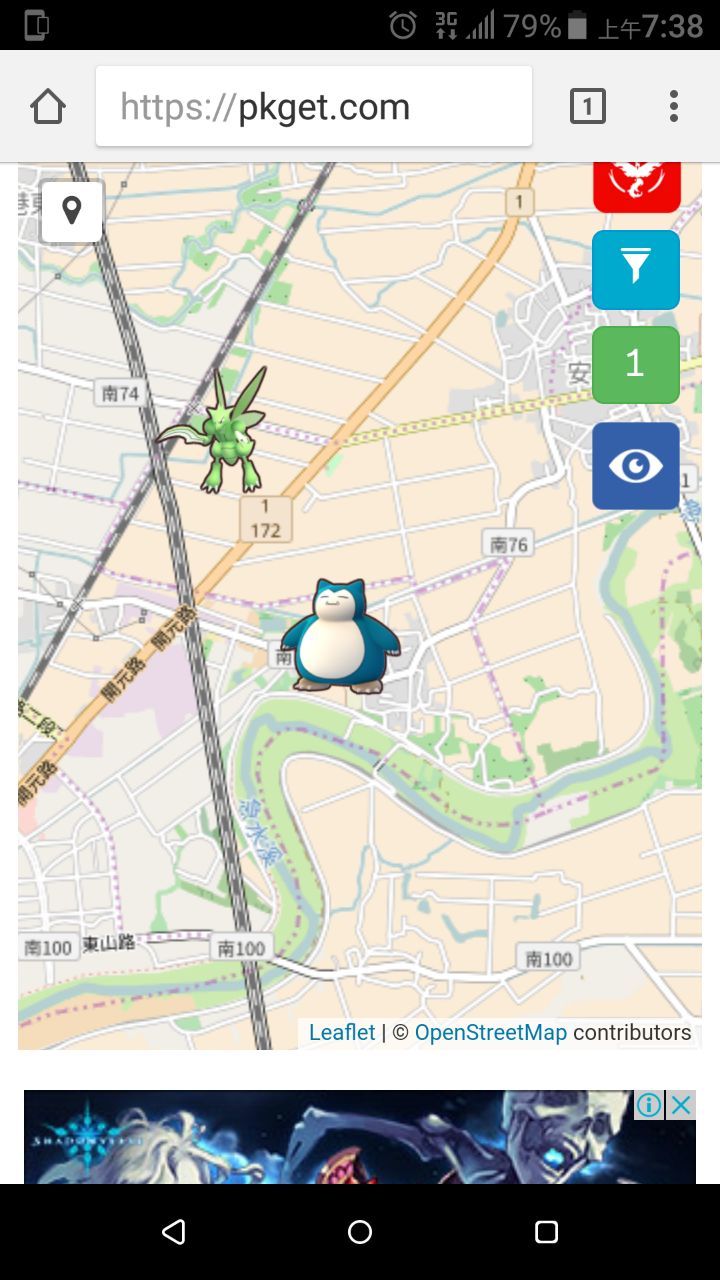
Task: Open recent apps from the navigation bar
Action: pos(546,1232)
